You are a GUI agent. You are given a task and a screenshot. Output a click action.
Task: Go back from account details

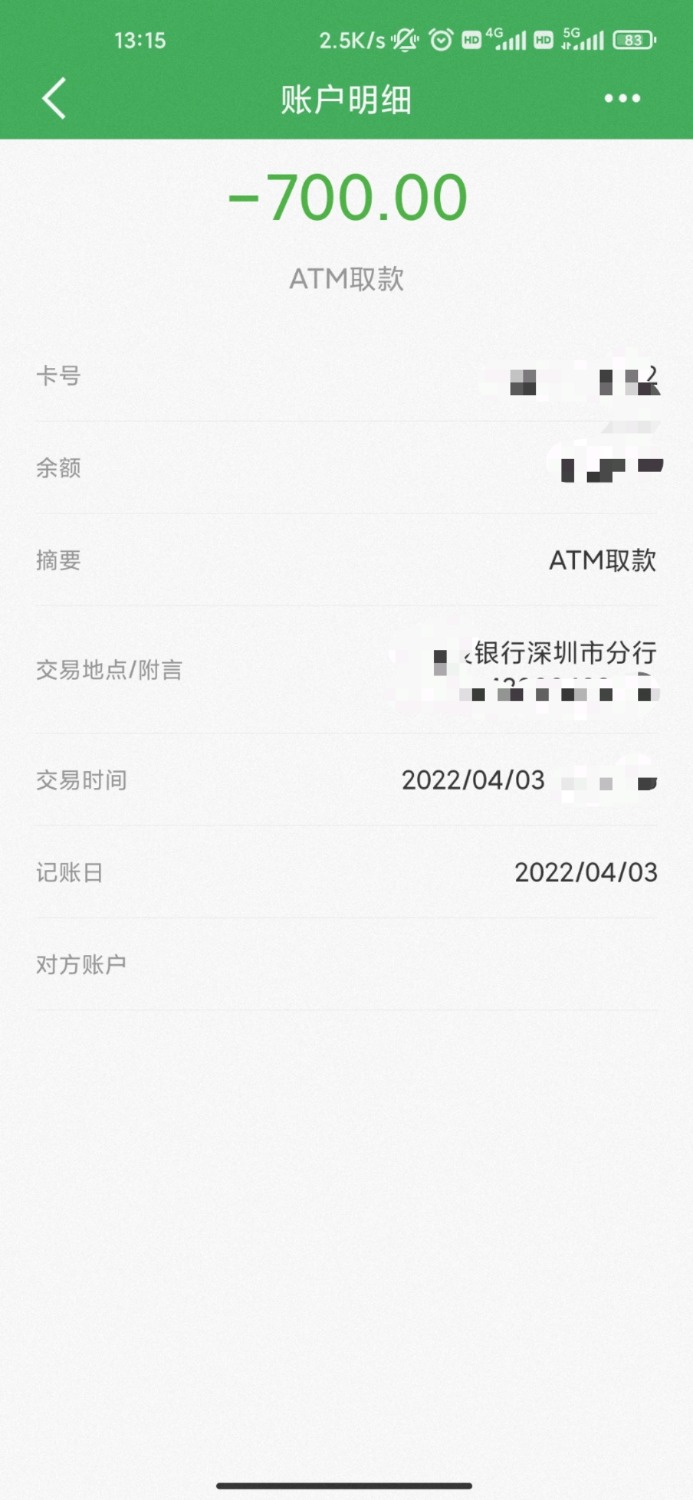tap(54, 99)
